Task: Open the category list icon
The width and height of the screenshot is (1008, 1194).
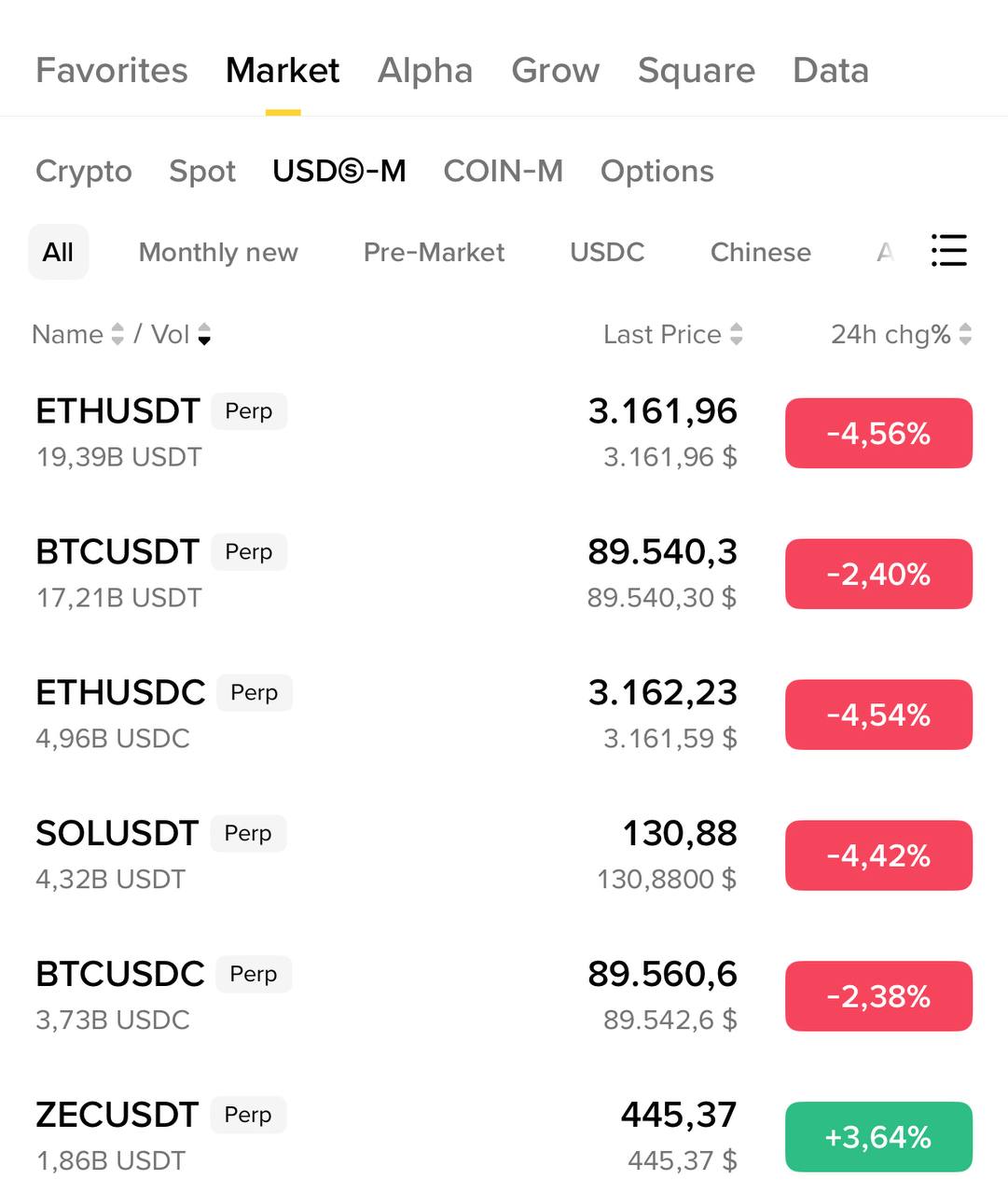Action: point(948,251)
